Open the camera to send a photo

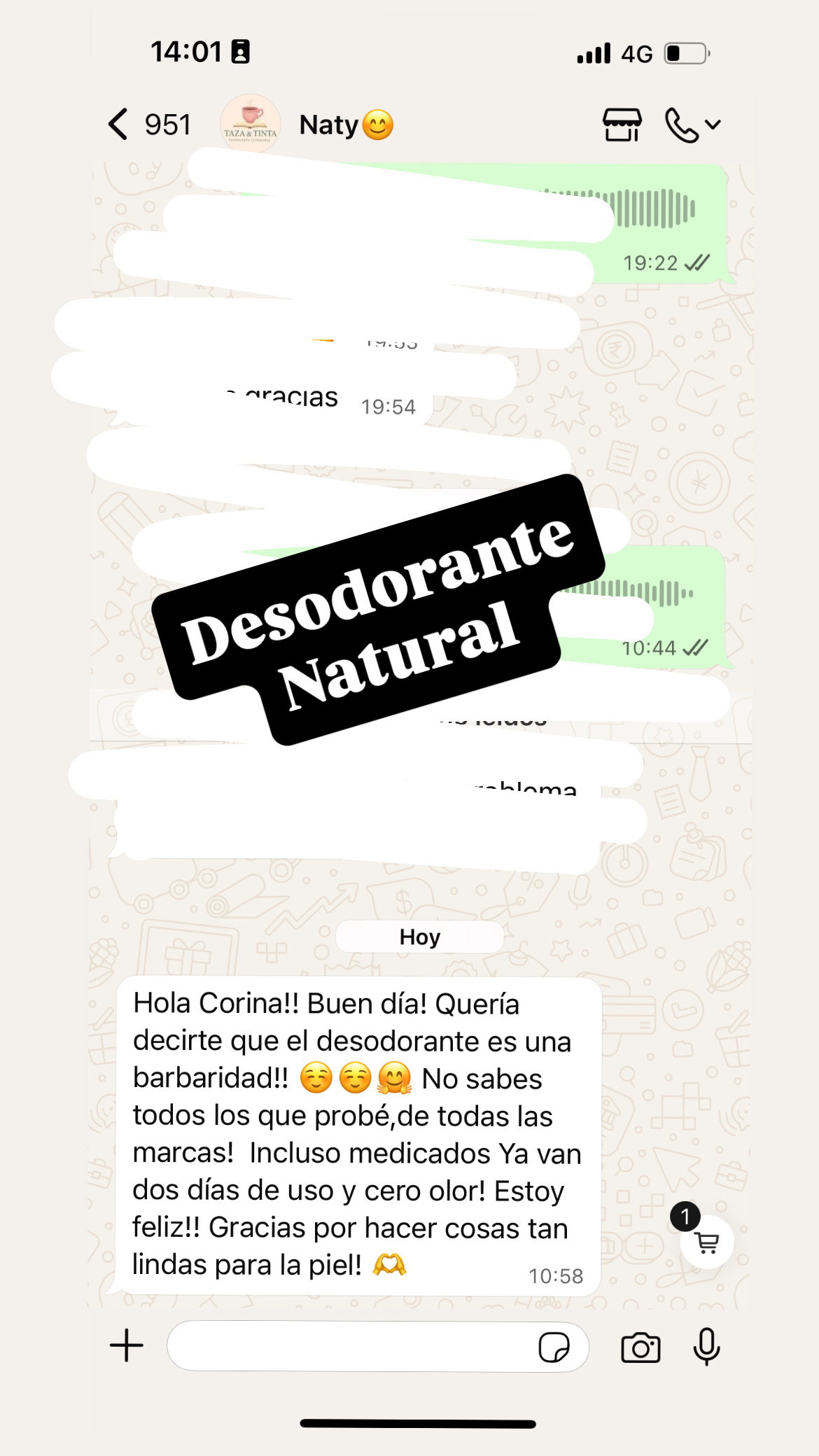point(640,1347)
